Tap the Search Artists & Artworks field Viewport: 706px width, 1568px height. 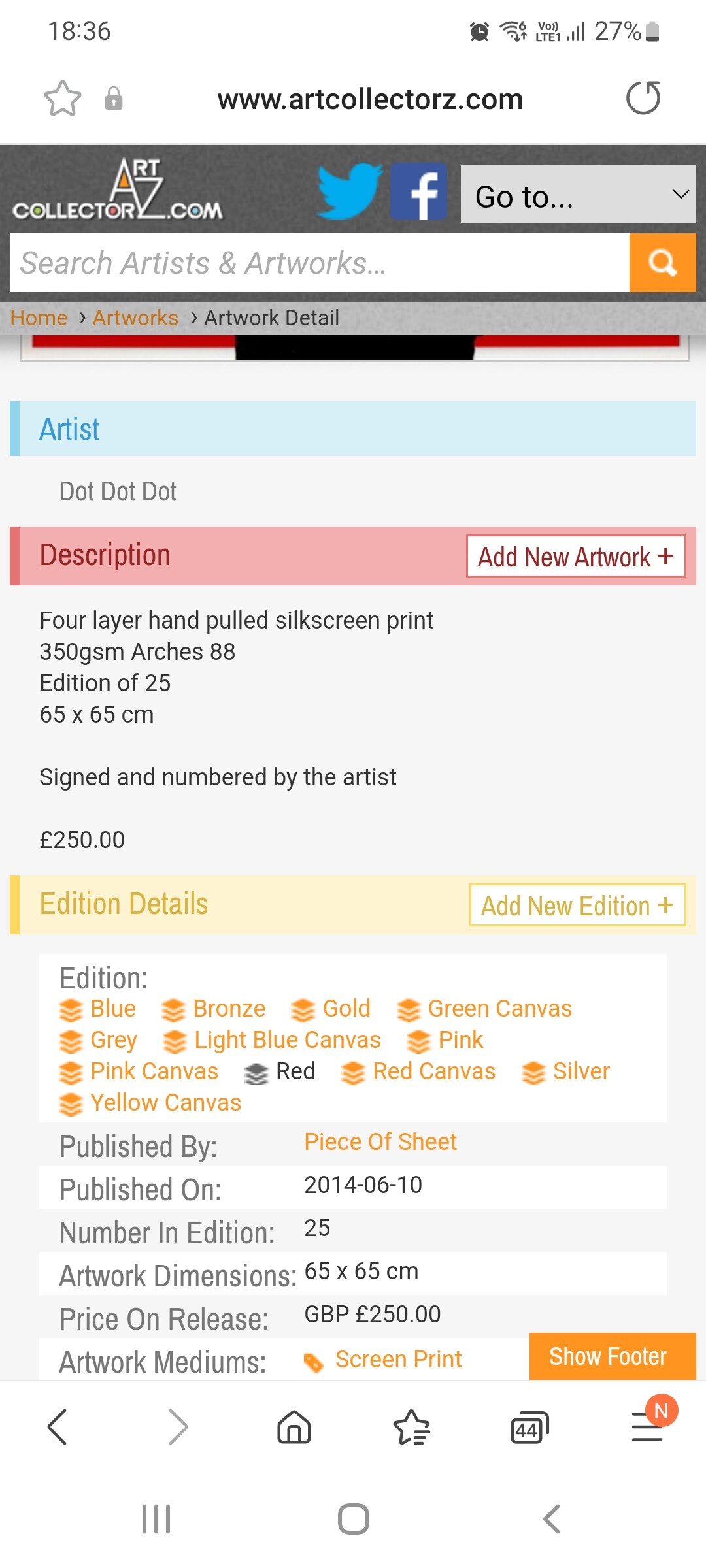320,263
